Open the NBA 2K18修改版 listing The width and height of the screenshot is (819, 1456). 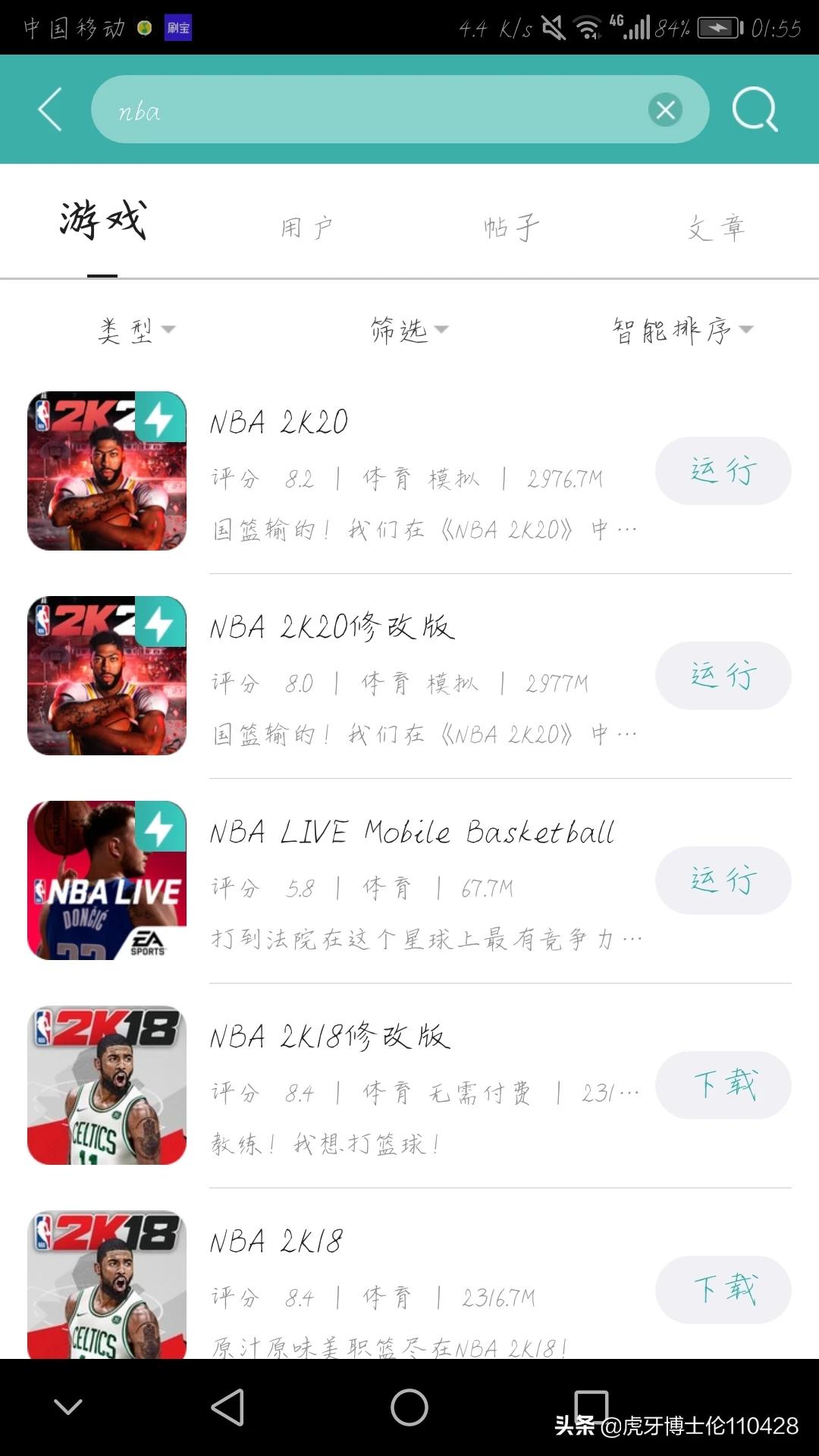(x=331, y=1037)
